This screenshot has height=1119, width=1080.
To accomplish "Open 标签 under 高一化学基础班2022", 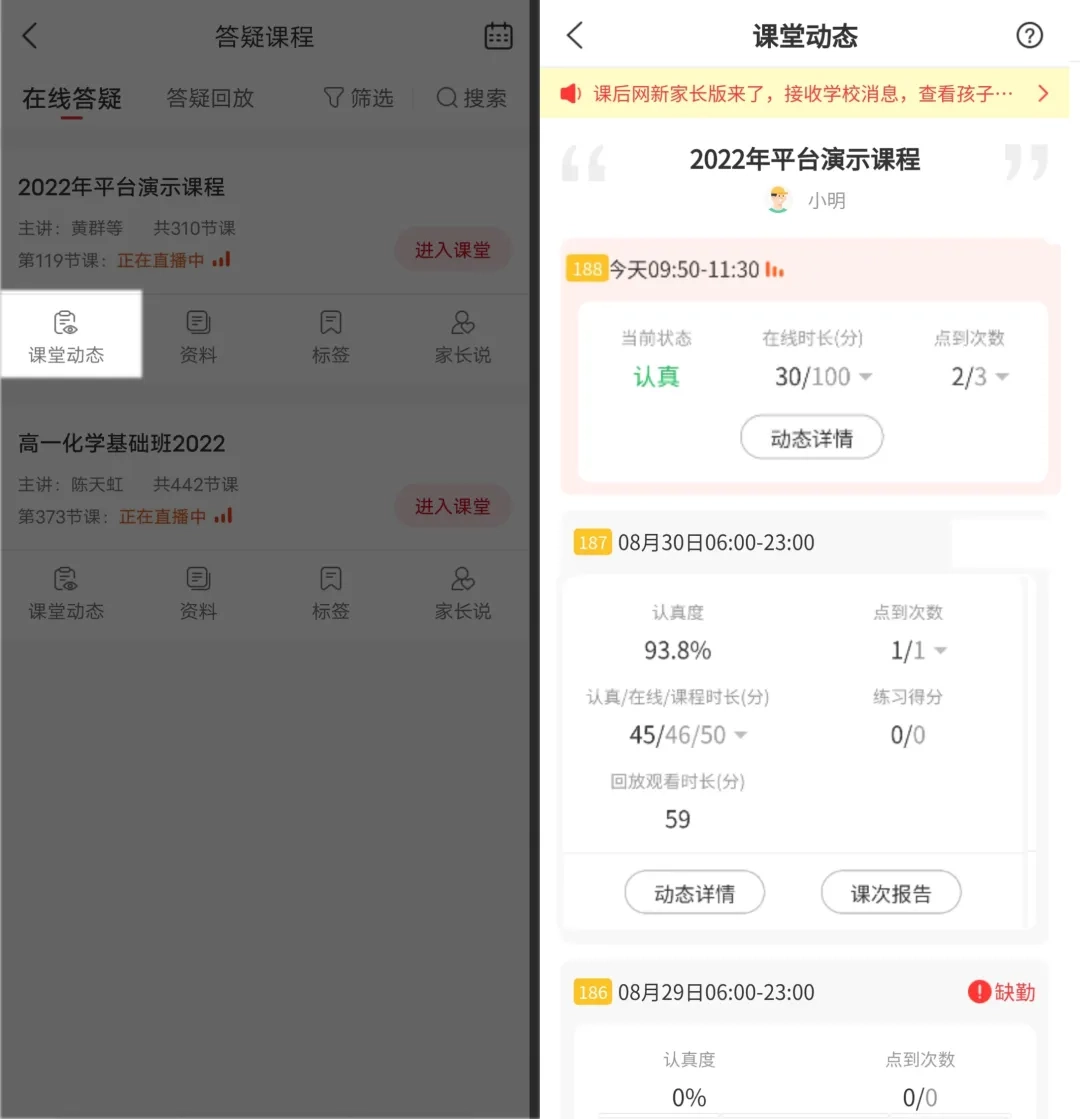I will pos(330,592).
